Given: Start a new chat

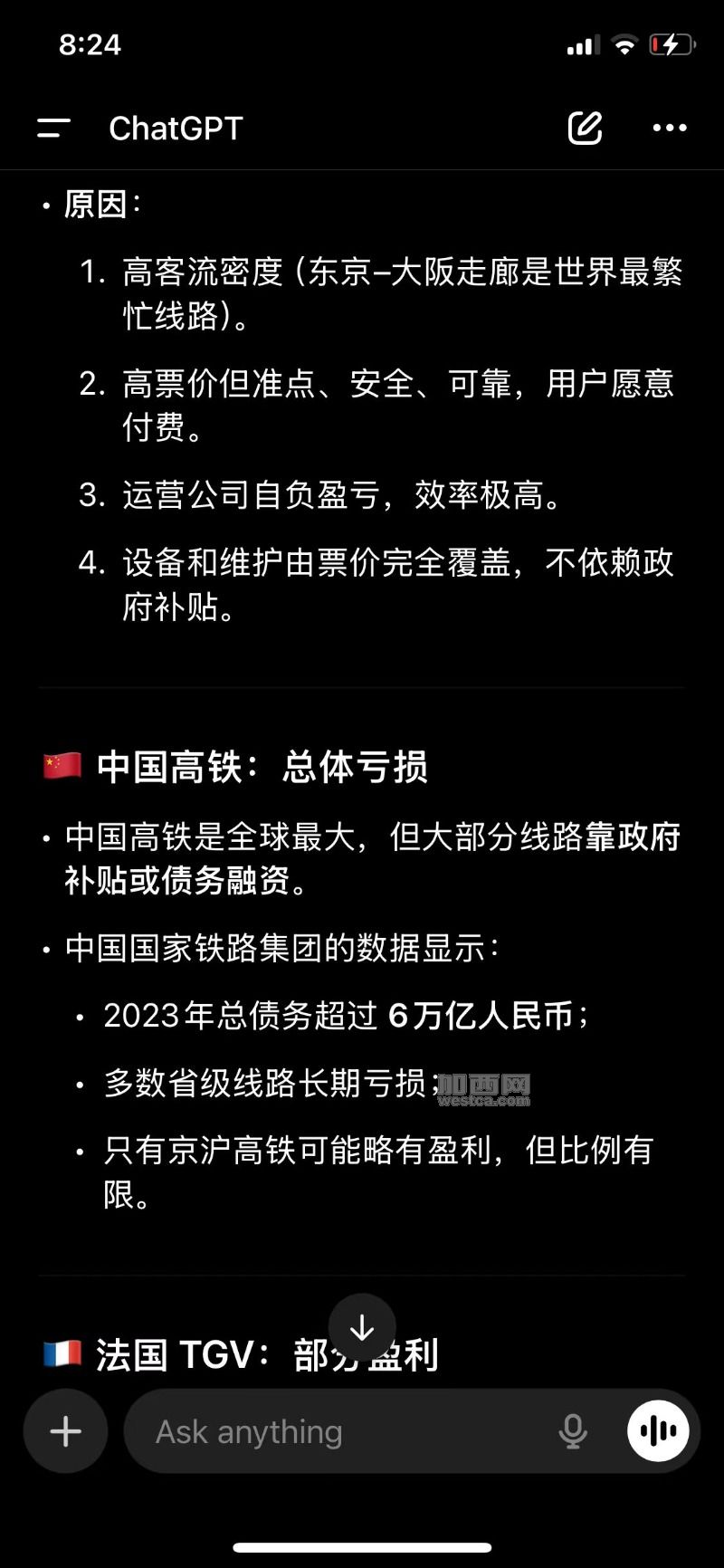Looking at the screenshot, I should [x=585, y=129].
